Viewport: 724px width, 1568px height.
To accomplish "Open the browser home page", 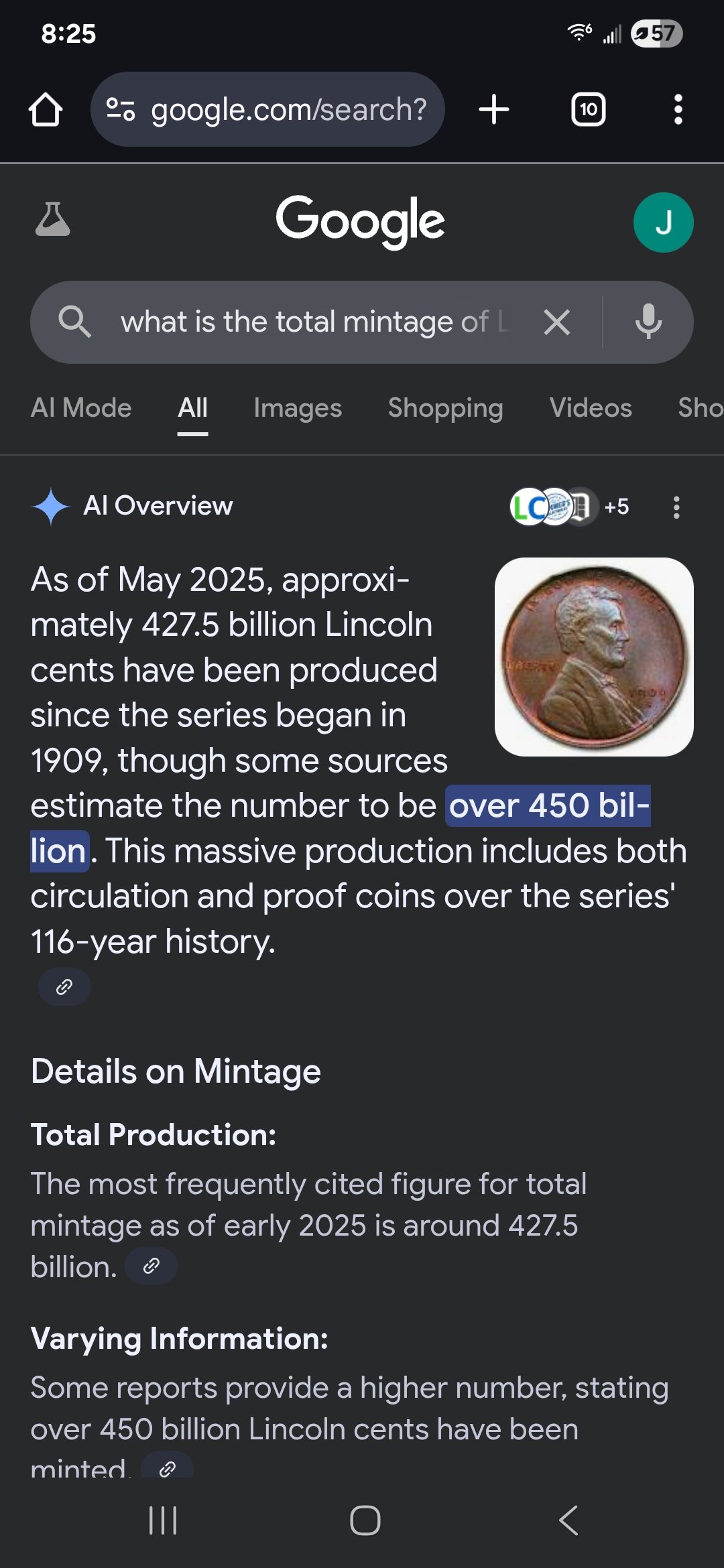I will tap(46, 109).
